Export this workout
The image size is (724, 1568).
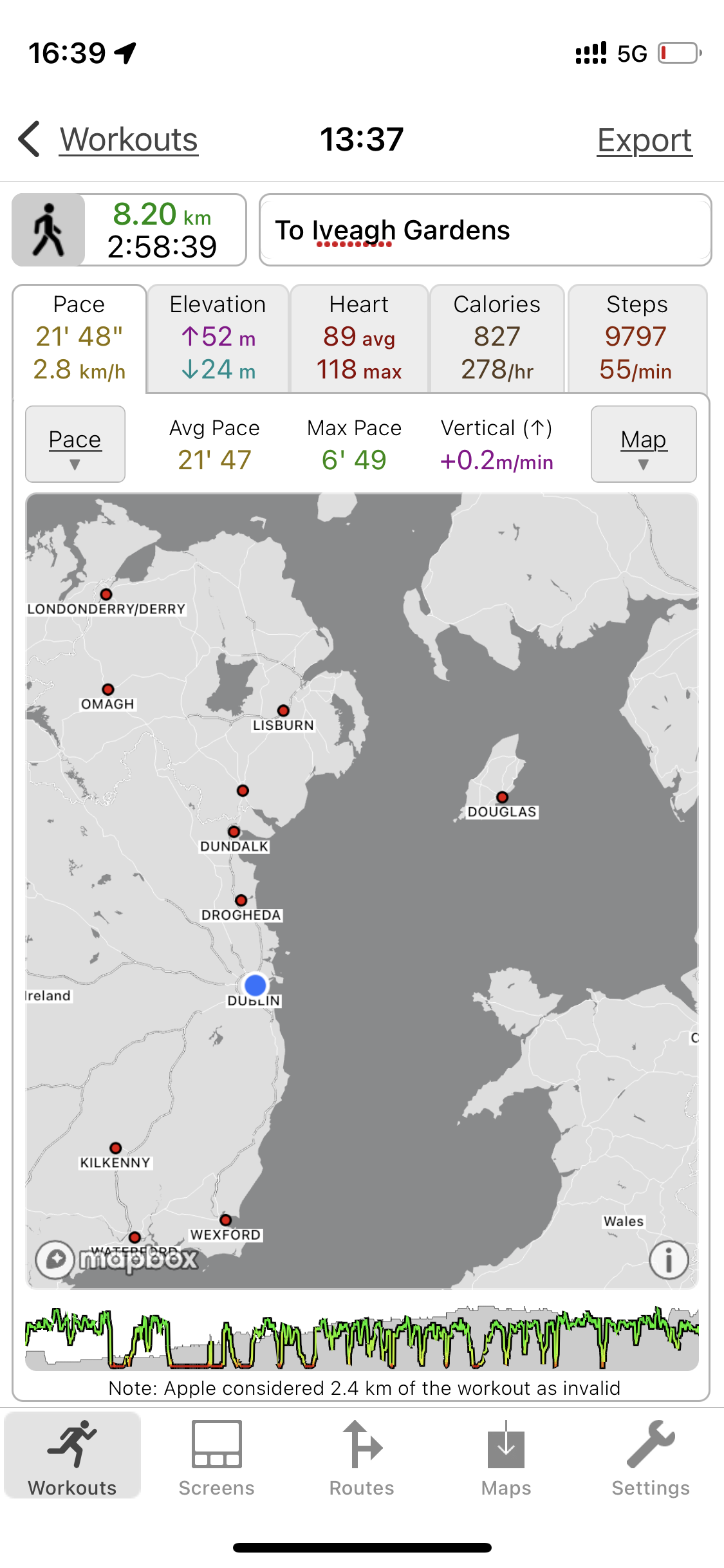click(644, 140)
